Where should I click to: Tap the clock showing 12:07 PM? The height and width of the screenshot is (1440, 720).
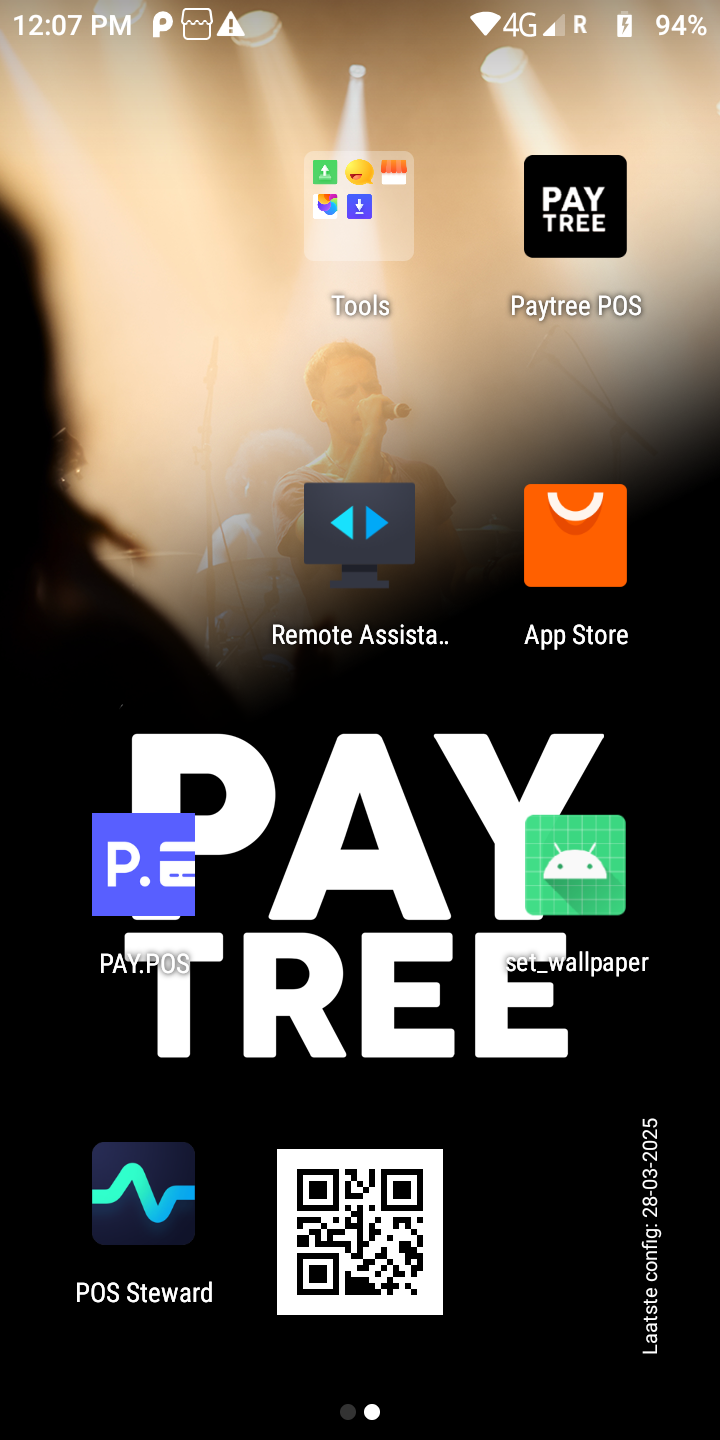70,25
